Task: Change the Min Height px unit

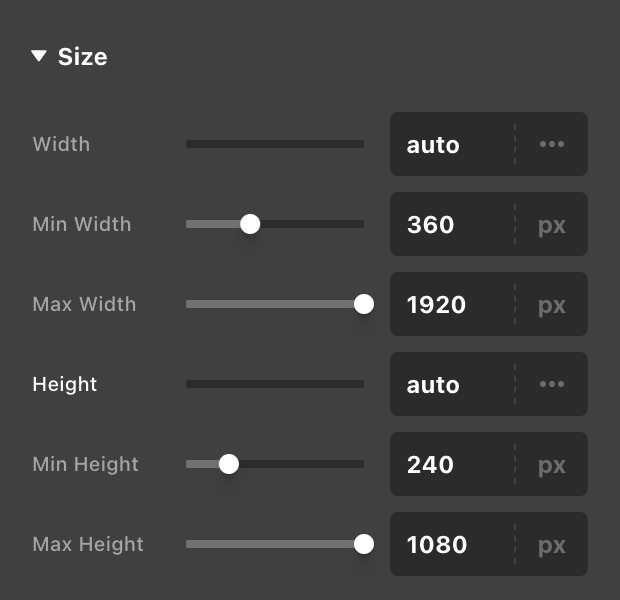Action: click(552, 465)
